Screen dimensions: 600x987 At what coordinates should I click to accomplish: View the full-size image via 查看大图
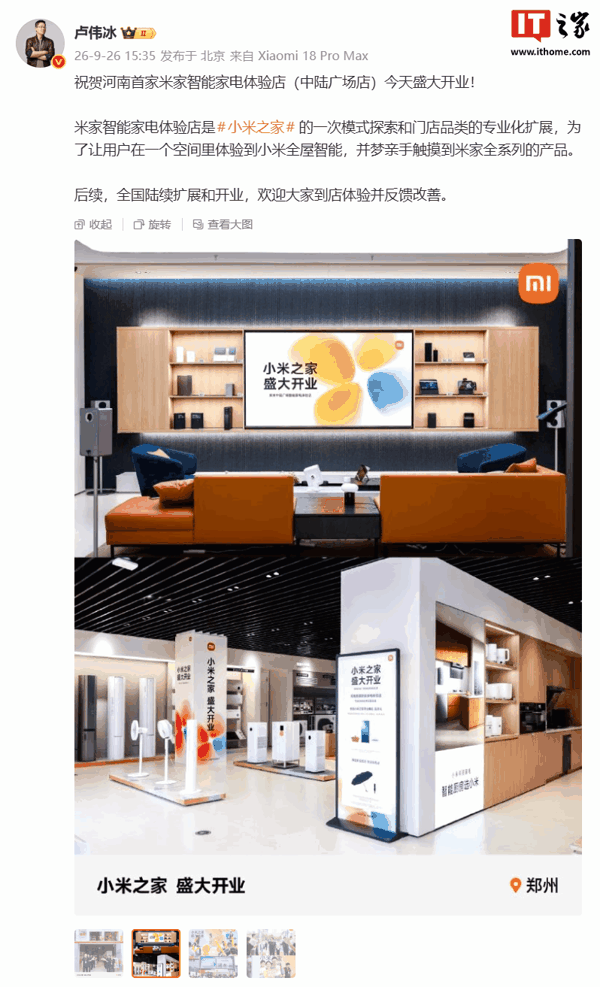[x=223, y=224]
